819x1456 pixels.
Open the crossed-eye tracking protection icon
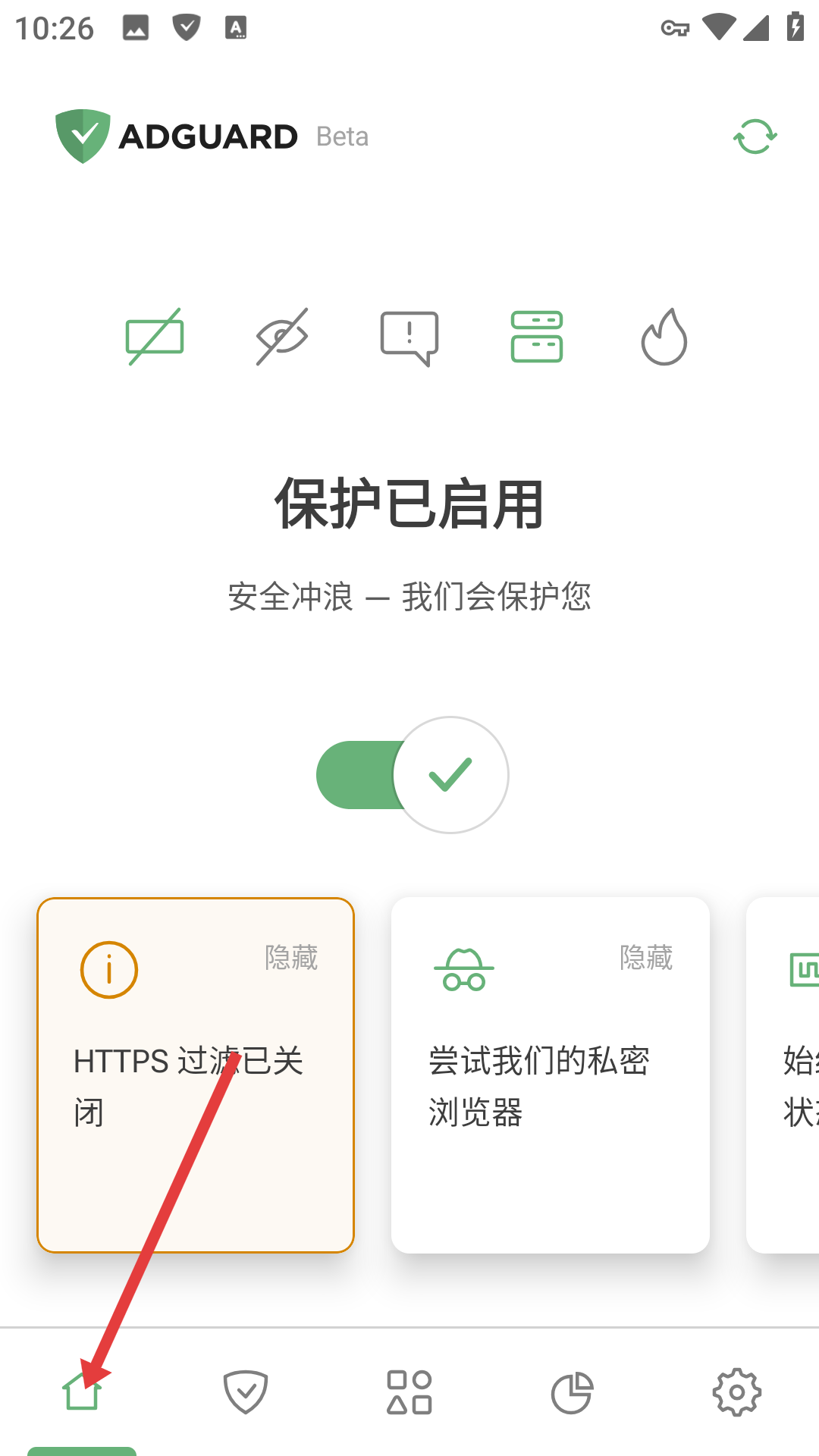pyautogui.click(x=282, y=337)
